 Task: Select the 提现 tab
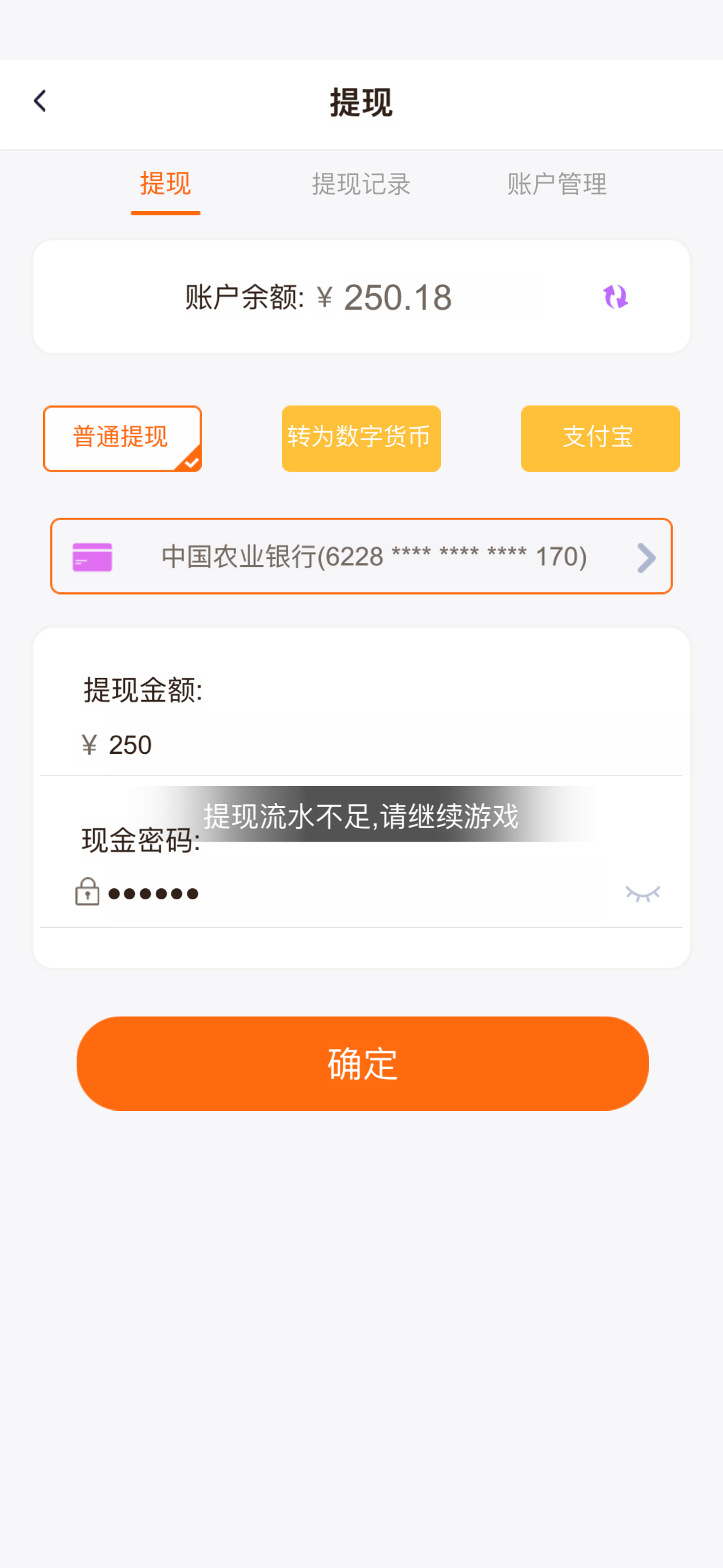point(166,184)
